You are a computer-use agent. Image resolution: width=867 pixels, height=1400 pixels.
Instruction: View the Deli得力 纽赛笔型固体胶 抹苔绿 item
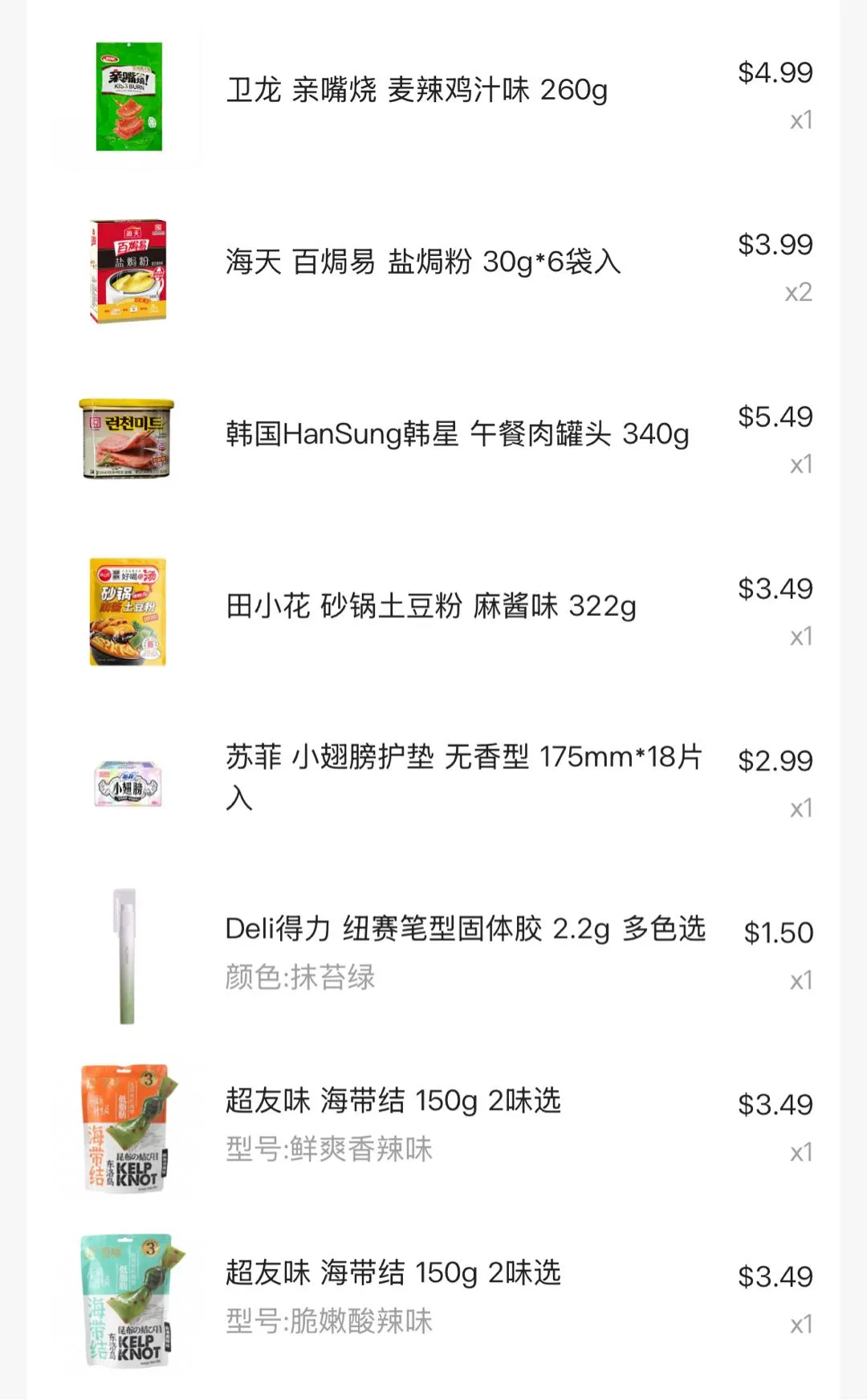tap(465, 930)
